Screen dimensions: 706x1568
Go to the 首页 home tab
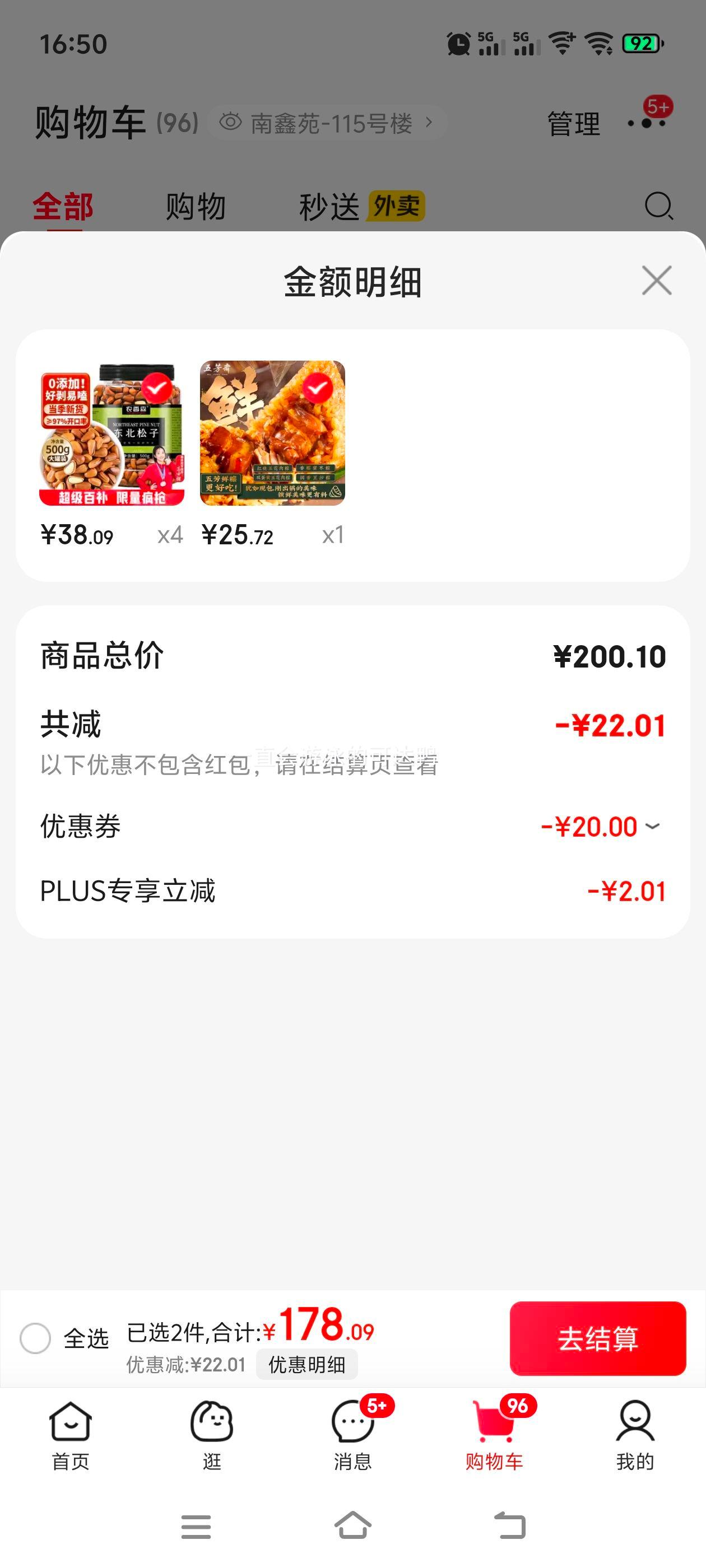71,1435
